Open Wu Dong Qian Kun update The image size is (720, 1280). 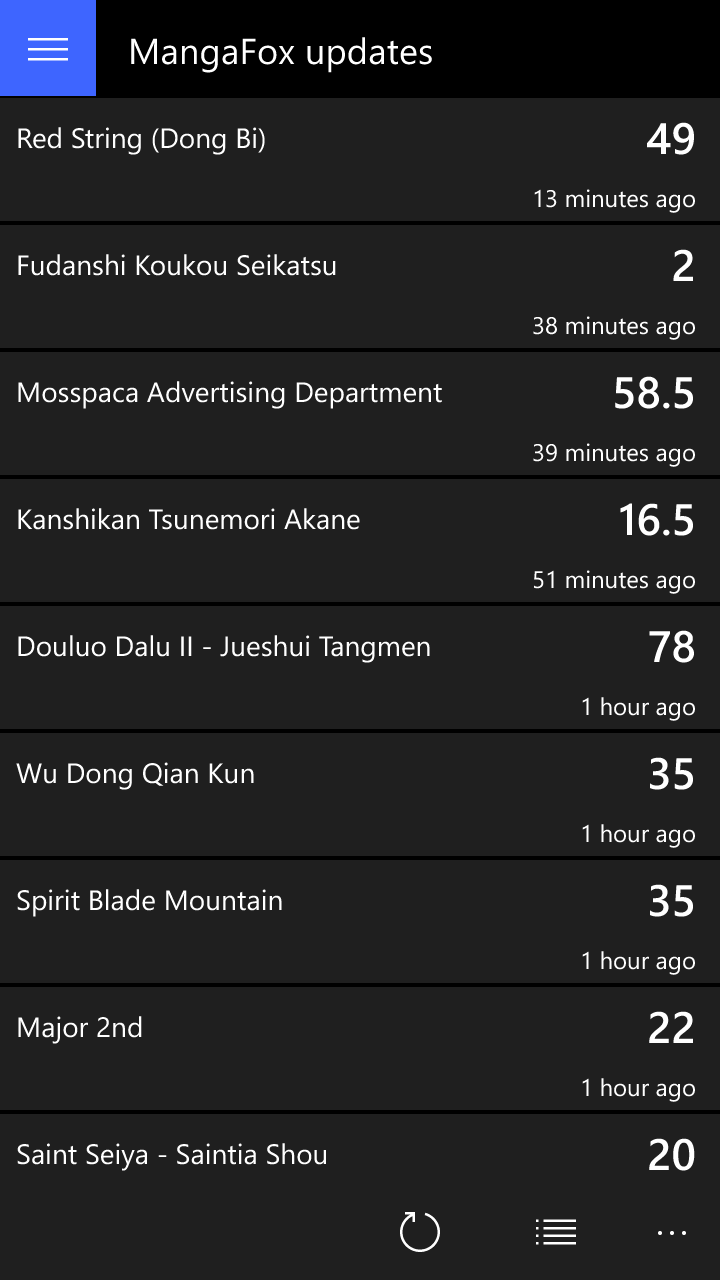point(360,795)
